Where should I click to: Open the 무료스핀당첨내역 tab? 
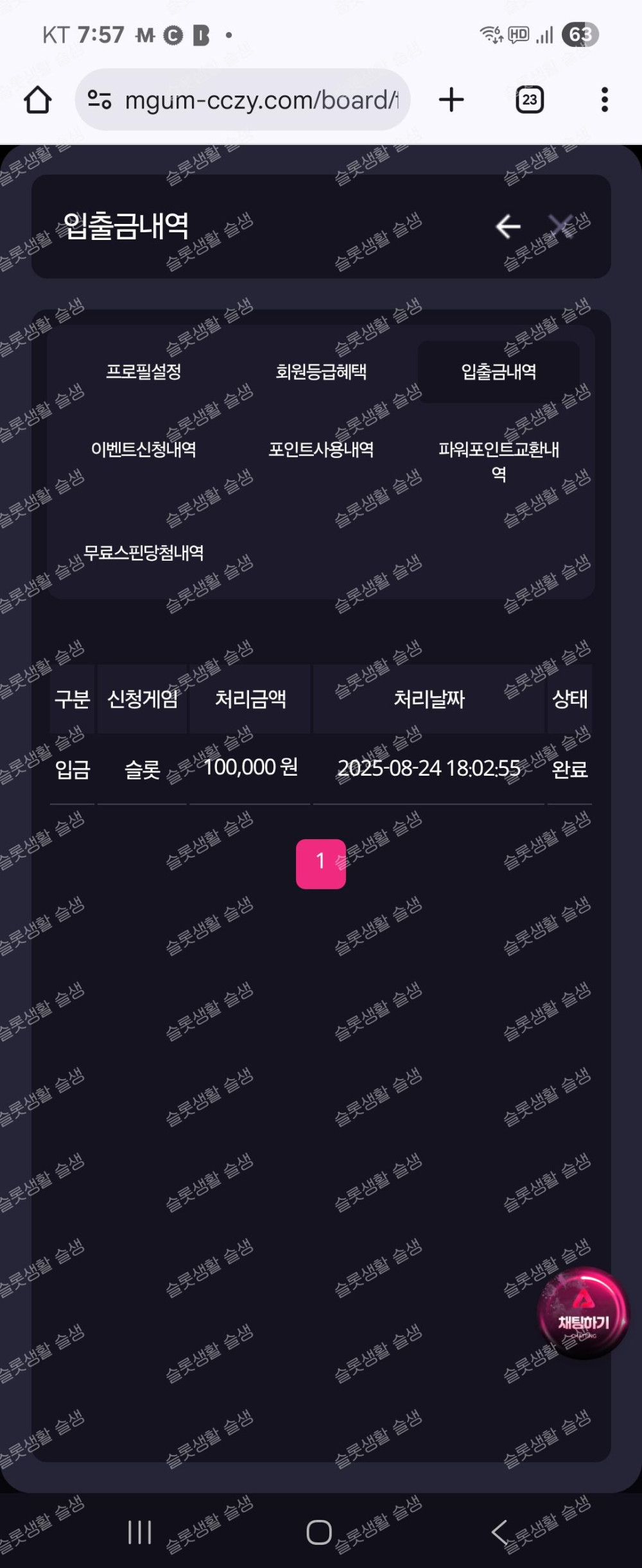click(x=144, y=552)
